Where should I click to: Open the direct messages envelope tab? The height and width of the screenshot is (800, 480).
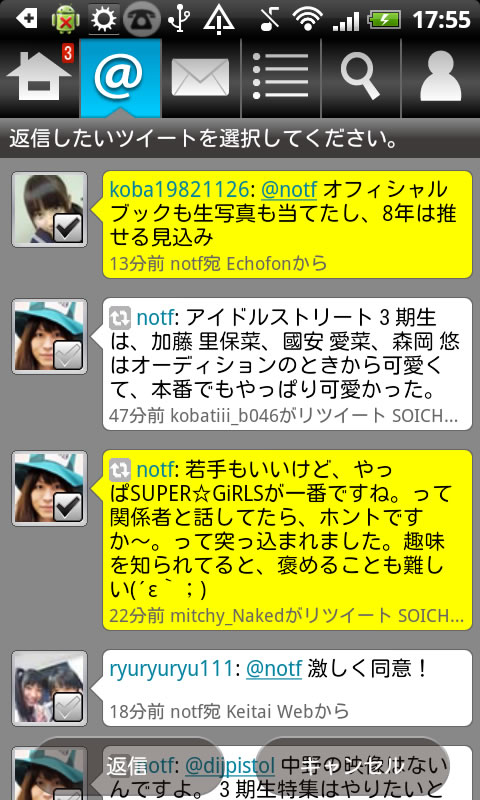click(200, 78)
